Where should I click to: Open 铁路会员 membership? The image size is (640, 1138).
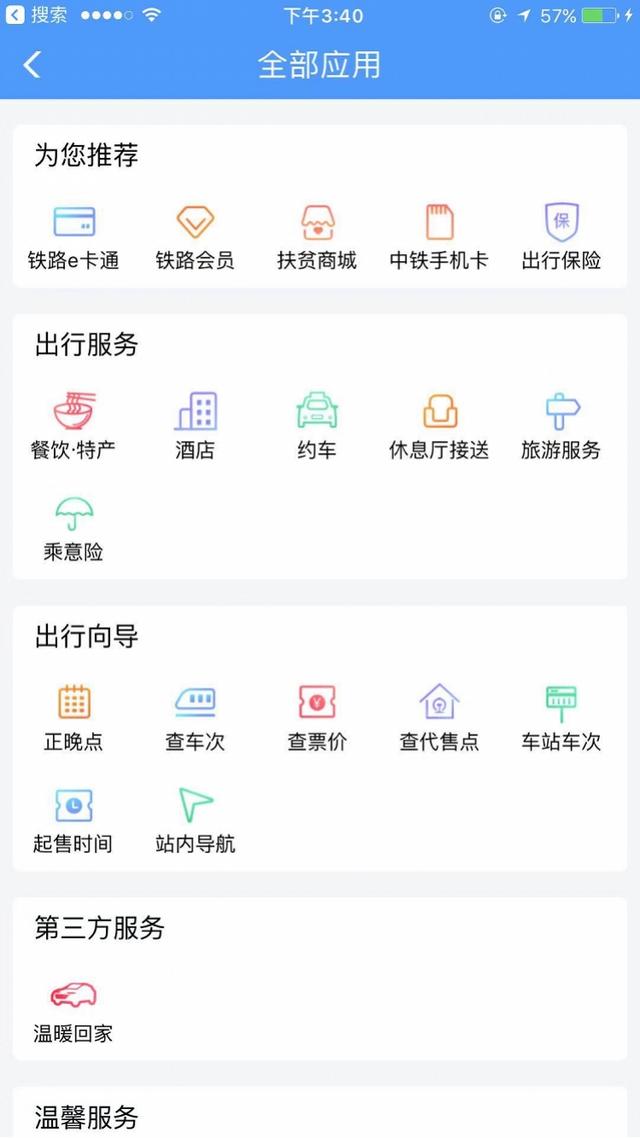click(x=195, y=238)
